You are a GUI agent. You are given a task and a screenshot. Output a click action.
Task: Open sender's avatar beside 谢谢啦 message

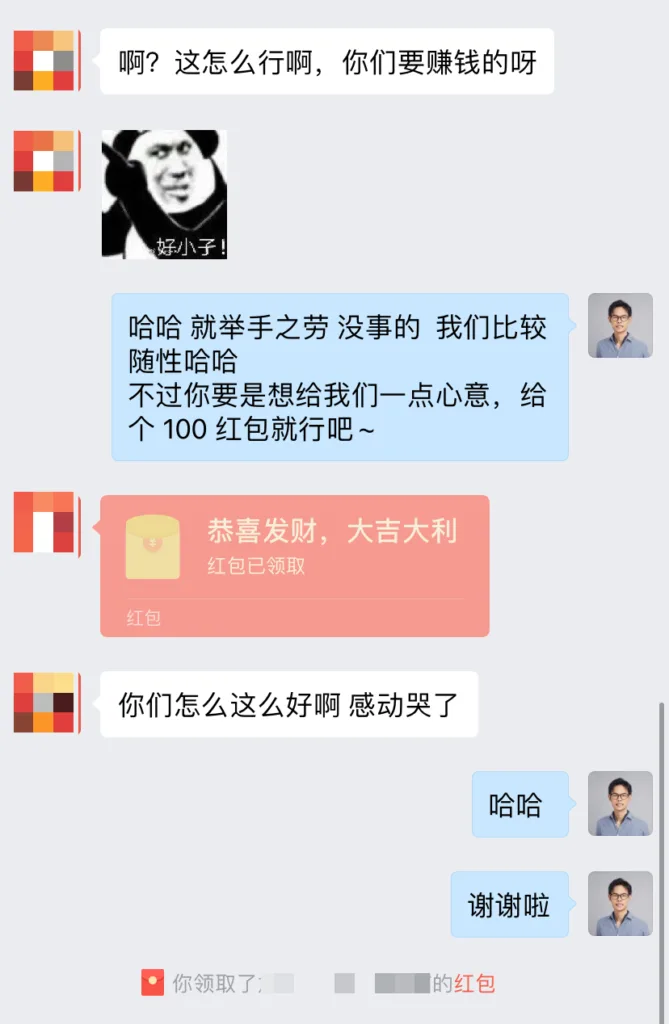[x=620, y=904]
